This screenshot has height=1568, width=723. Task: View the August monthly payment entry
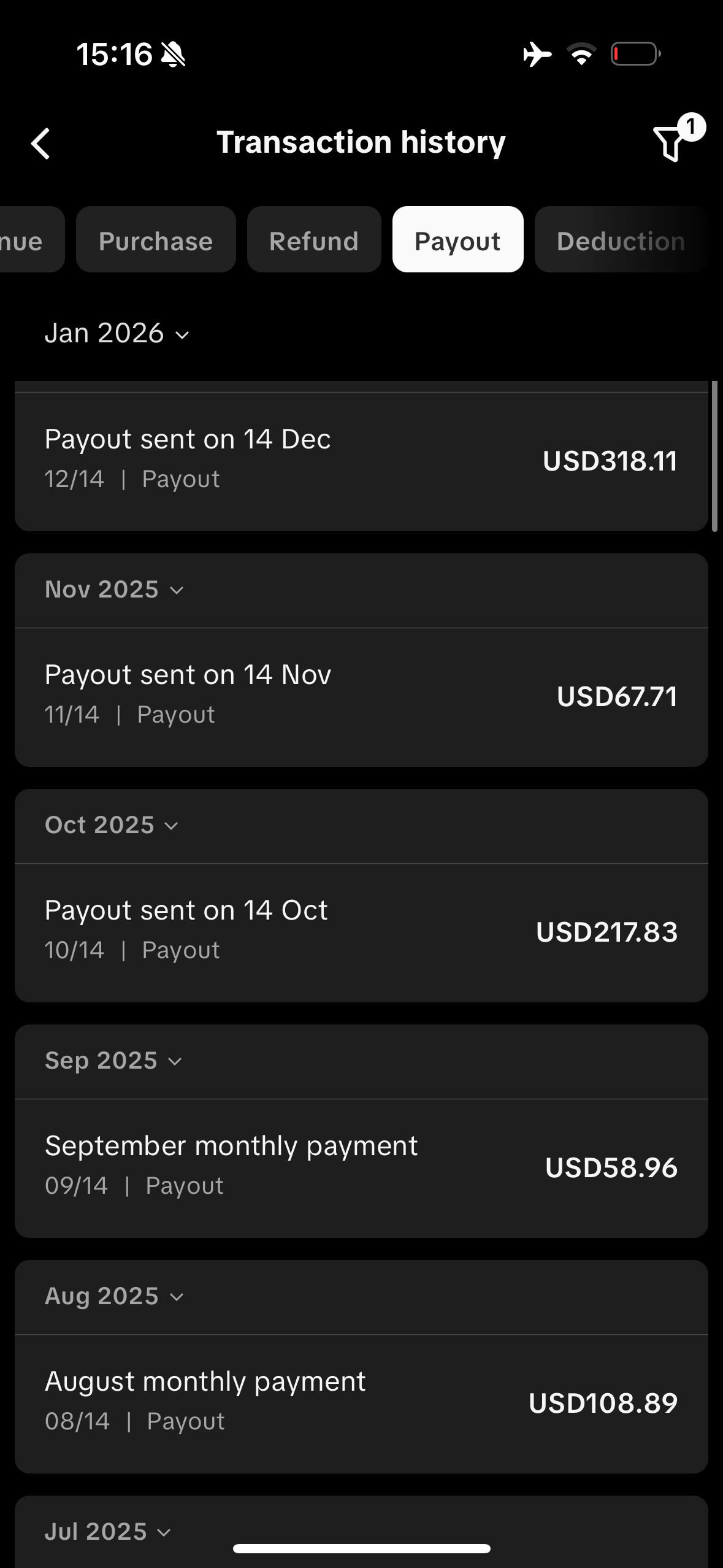[361, 1402]
